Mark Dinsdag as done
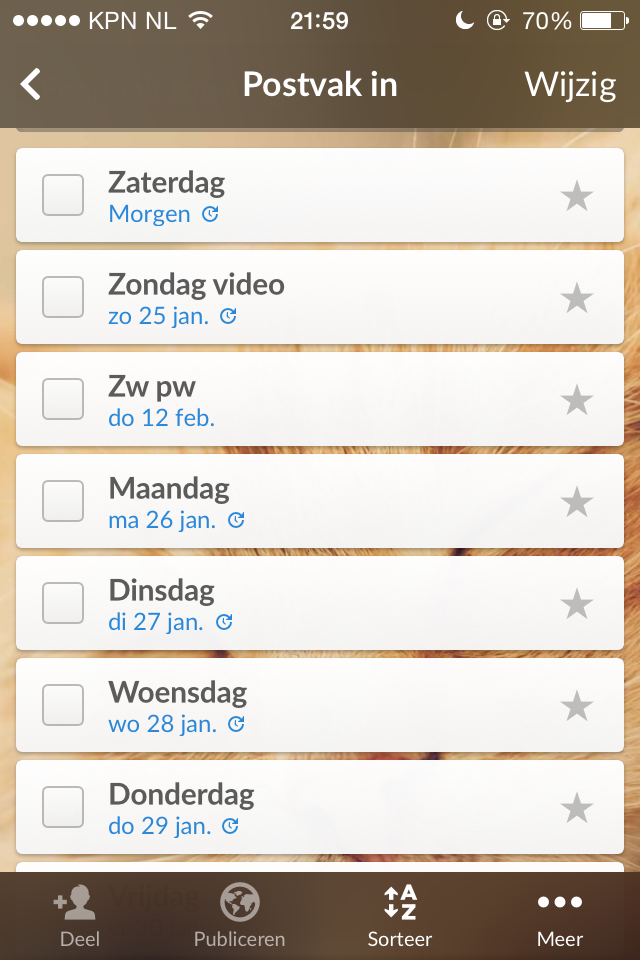 63,603
